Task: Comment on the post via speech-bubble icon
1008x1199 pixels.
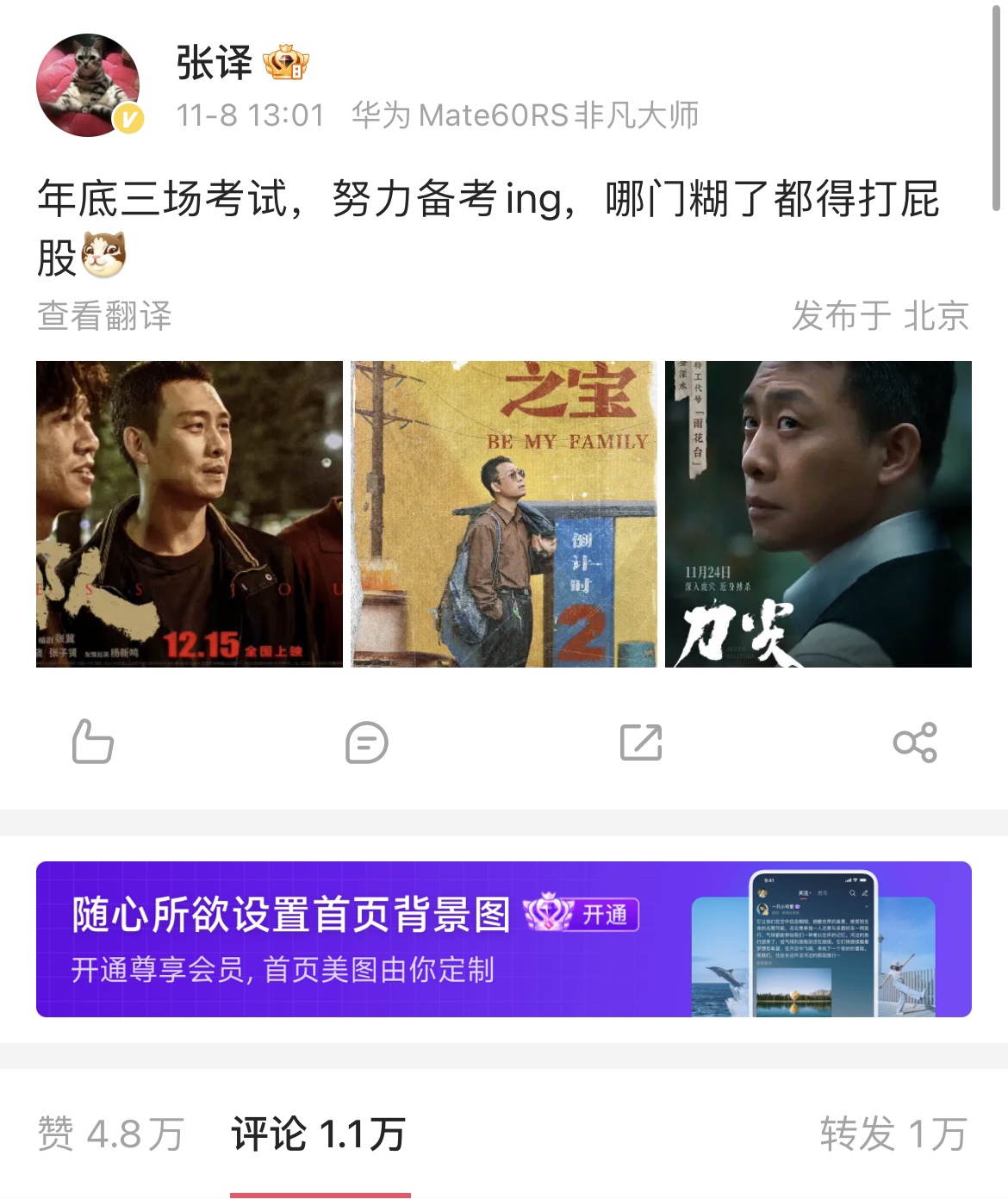Action: coord(366,742)
